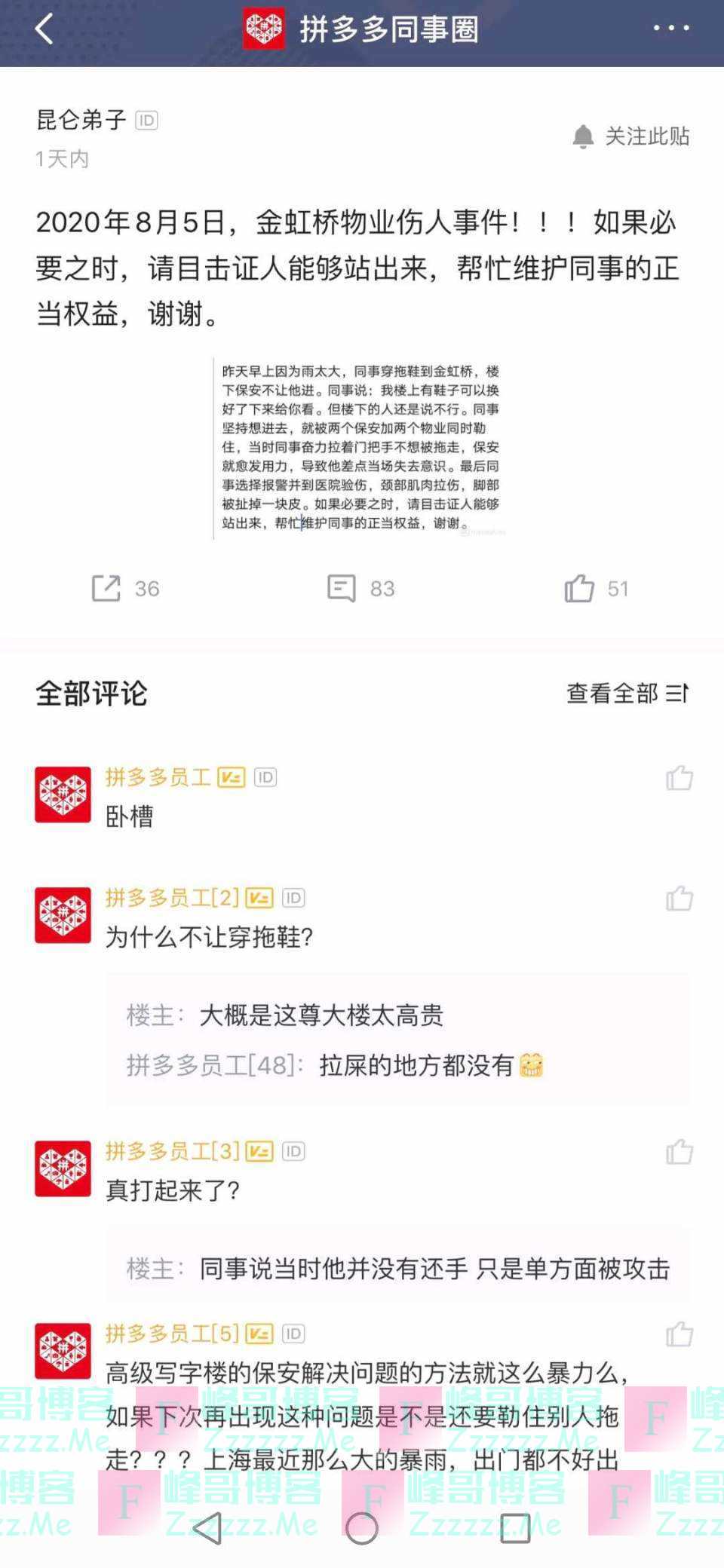Like the comment 真打起来了?
The width and height of the screenshot is (724, 1568).
point(679,1151)
